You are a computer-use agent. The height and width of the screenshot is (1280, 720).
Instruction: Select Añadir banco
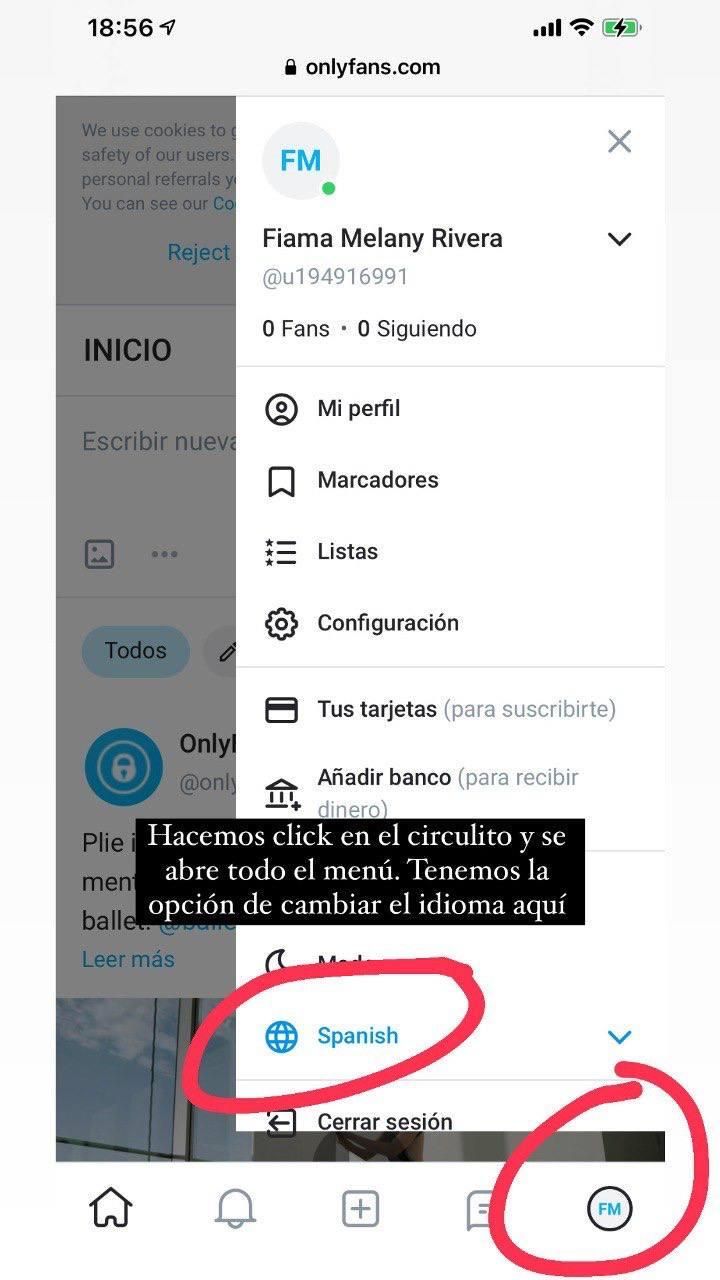(x=450, y=790)
